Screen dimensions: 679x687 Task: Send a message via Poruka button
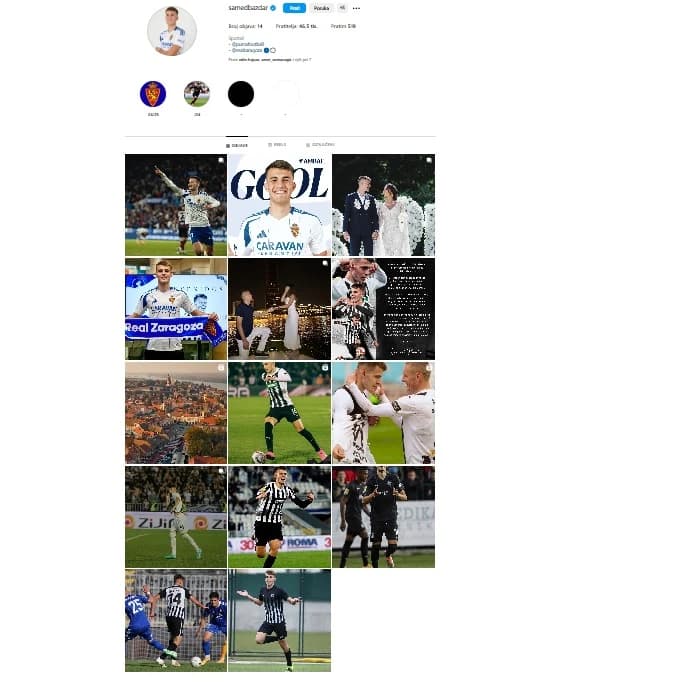click(x=320, y=8)
